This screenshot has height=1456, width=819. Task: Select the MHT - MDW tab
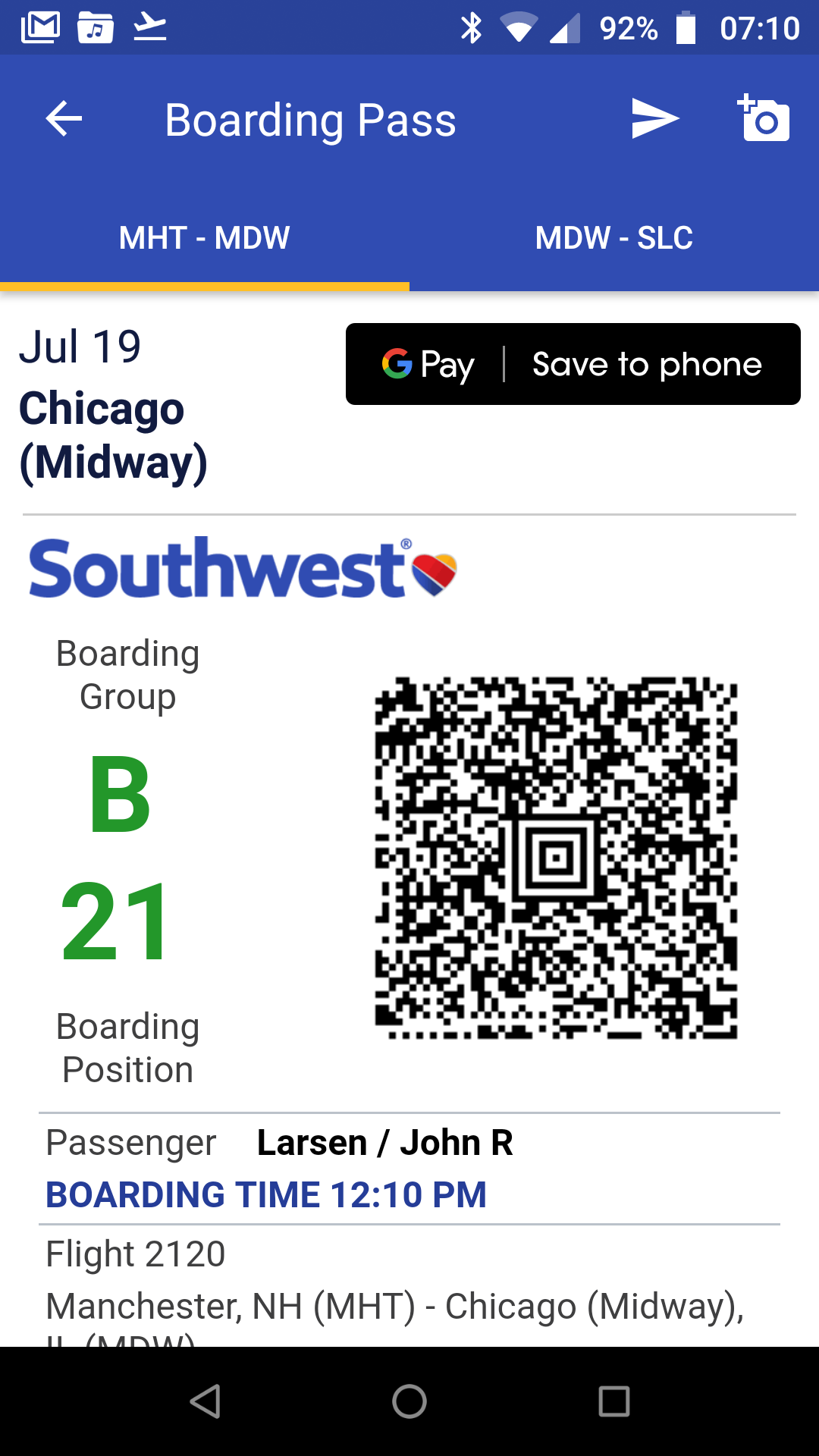205,238
